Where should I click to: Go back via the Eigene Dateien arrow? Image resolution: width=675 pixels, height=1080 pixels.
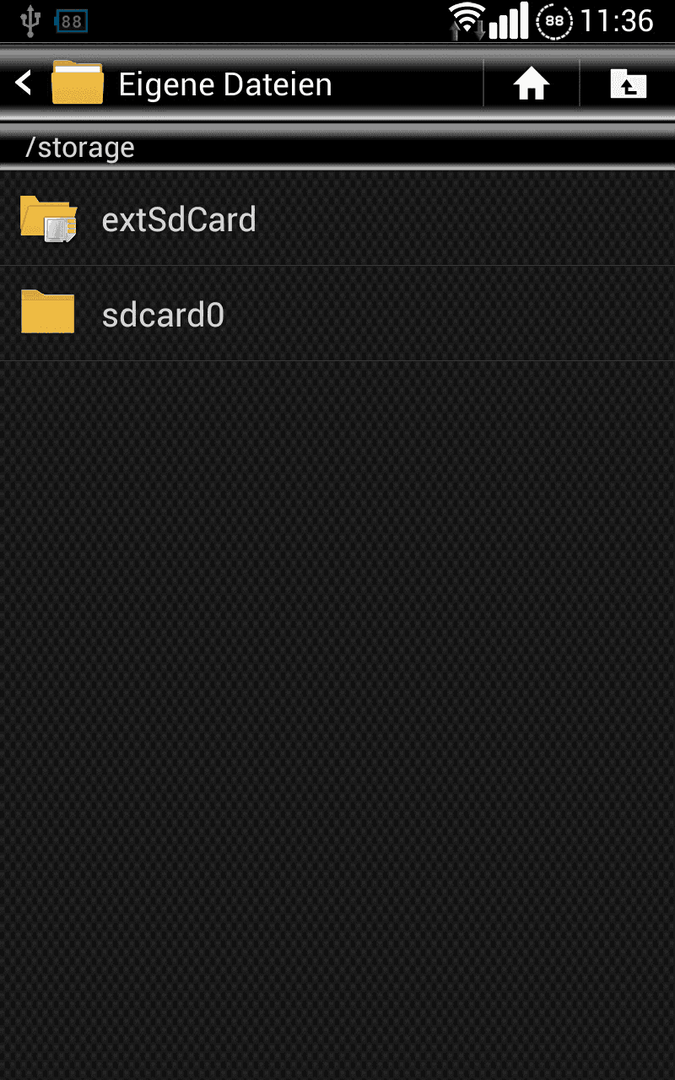[x=23, y=83]
